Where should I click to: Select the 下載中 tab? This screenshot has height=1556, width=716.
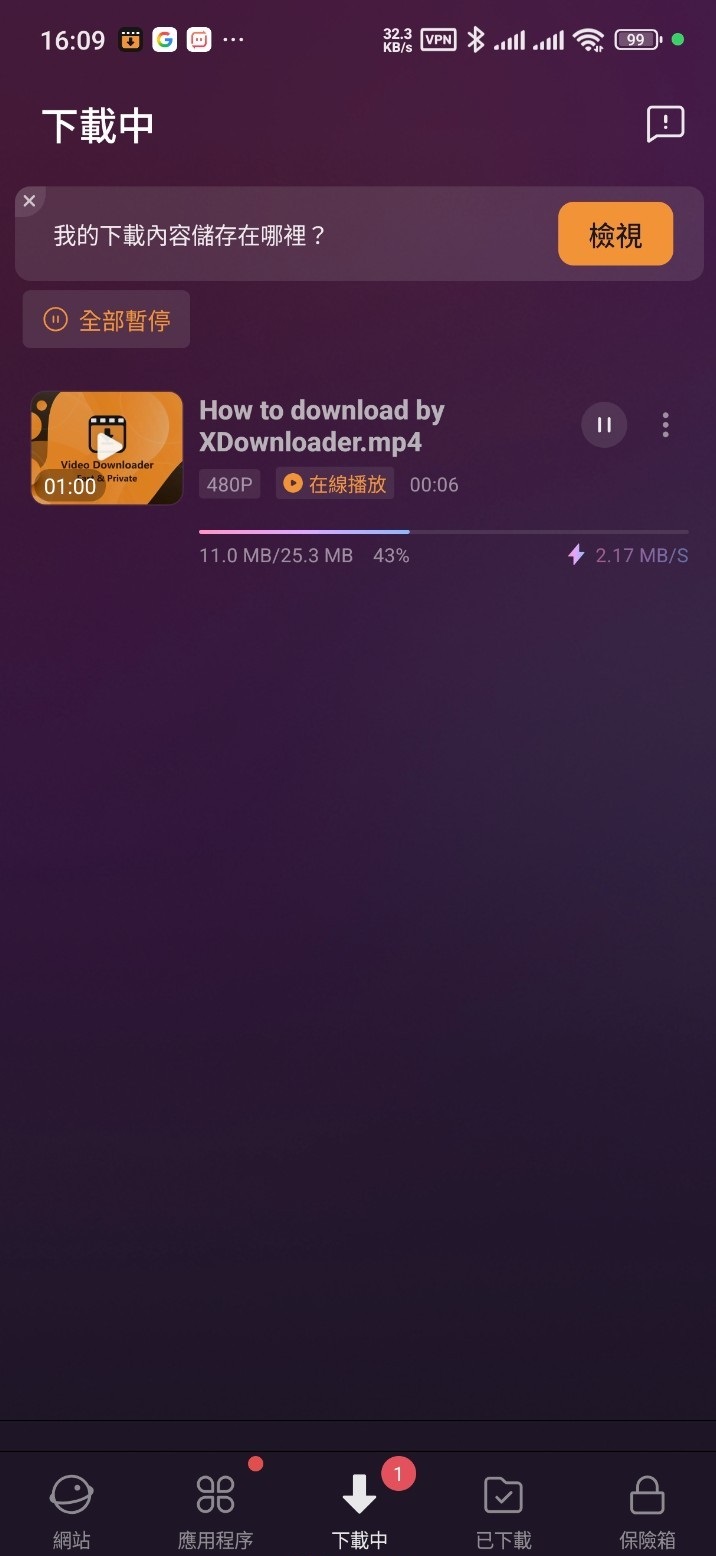pyautogui.click(x=359, y=1508)
